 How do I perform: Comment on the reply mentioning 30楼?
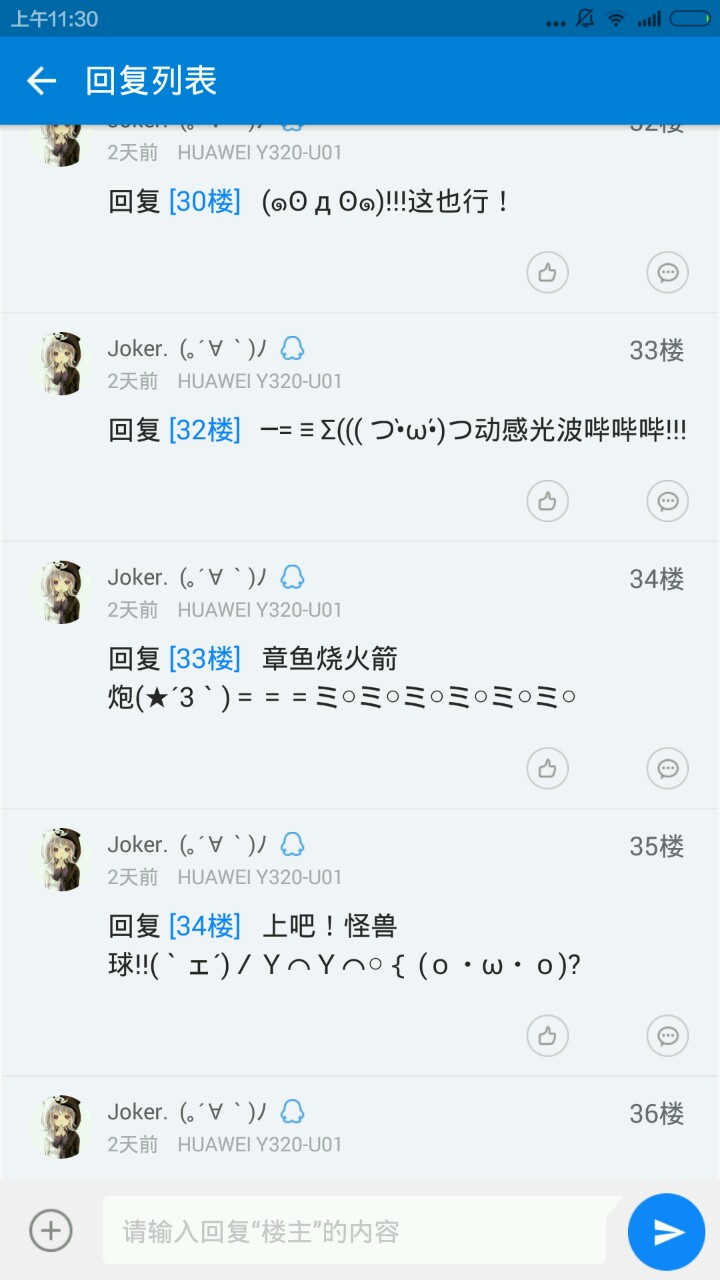(667, 272)
